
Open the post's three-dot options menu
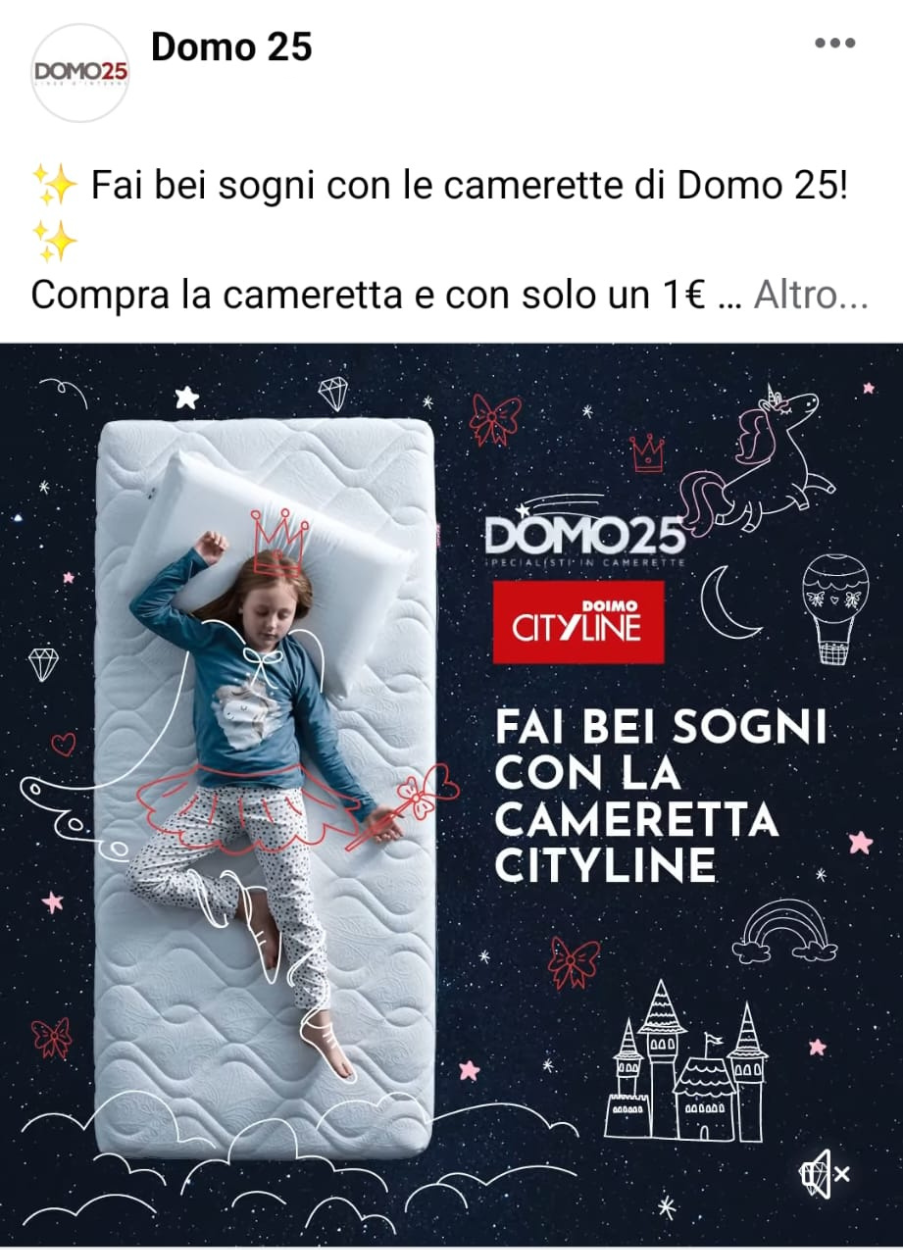[x=834, y=43]
